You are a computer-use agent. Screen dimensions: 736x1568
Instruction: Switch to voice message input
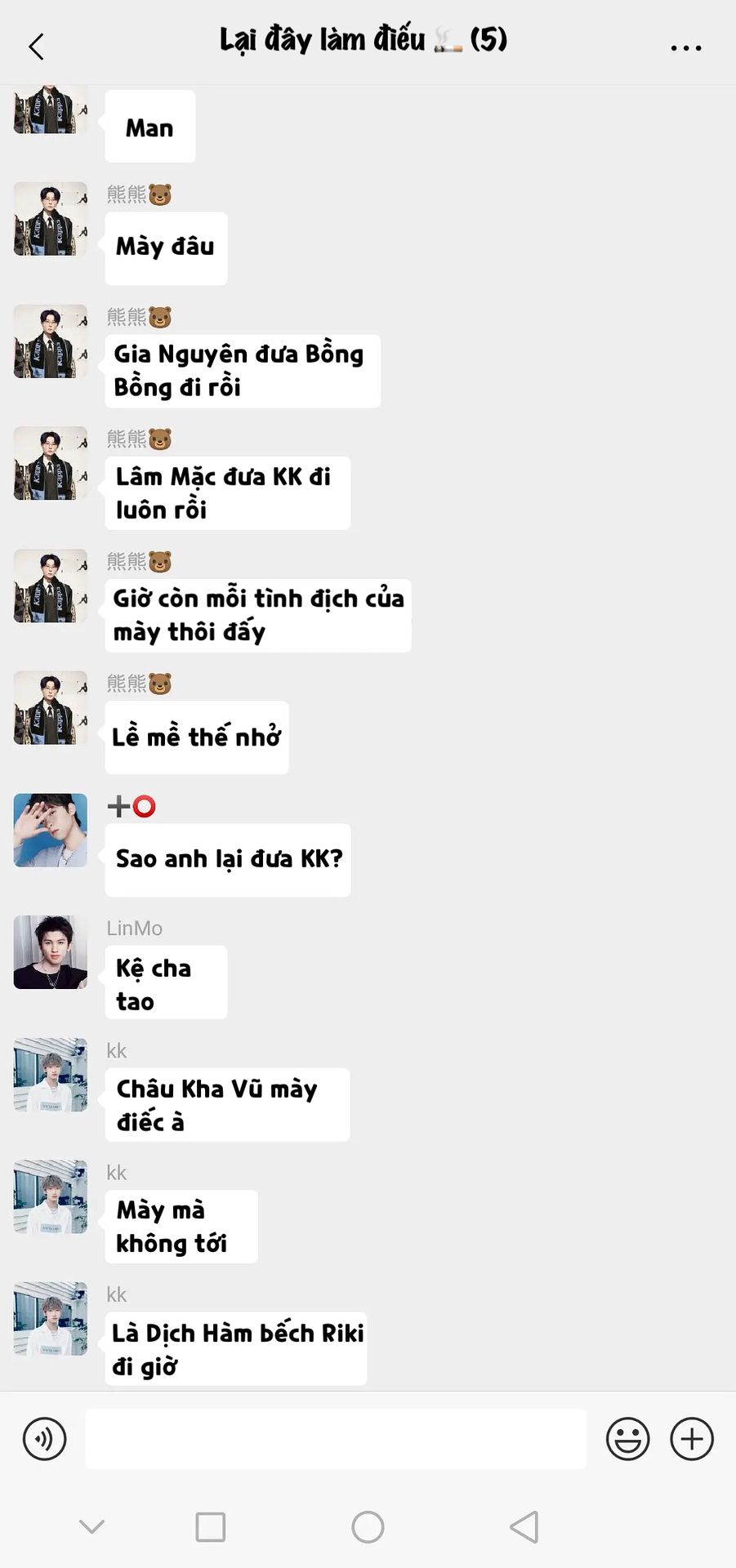click(45, 1439)
